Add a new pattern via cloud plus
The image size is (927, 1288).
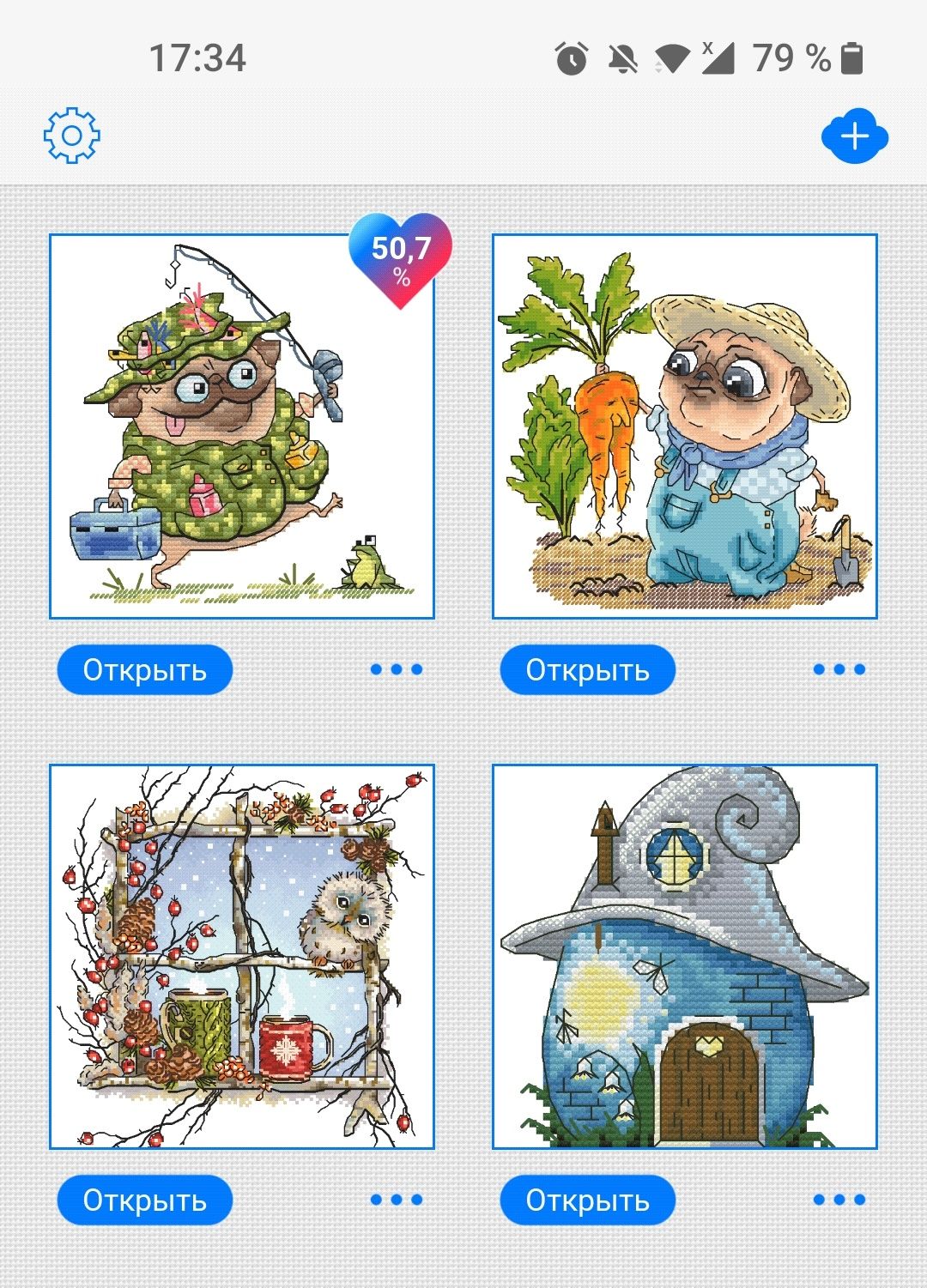point(854,136)
